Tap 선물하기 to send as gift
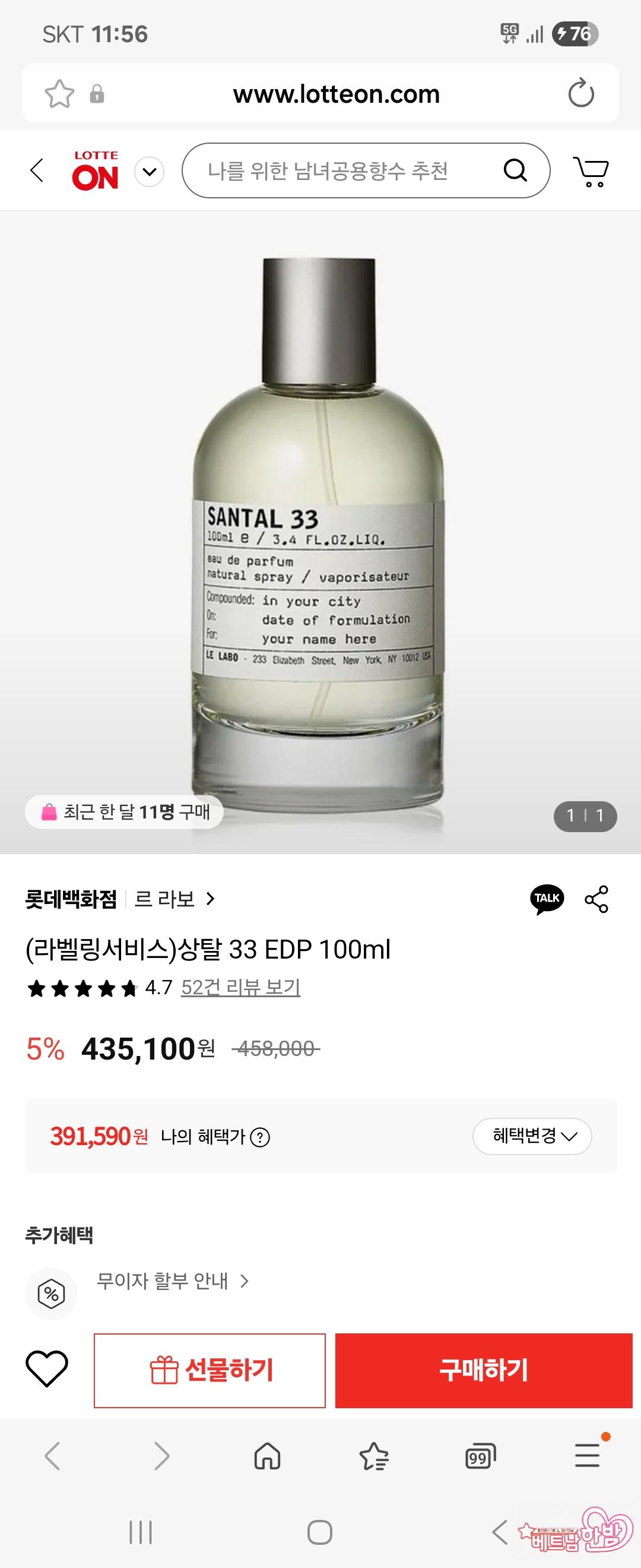 (x=210, y=1370)
